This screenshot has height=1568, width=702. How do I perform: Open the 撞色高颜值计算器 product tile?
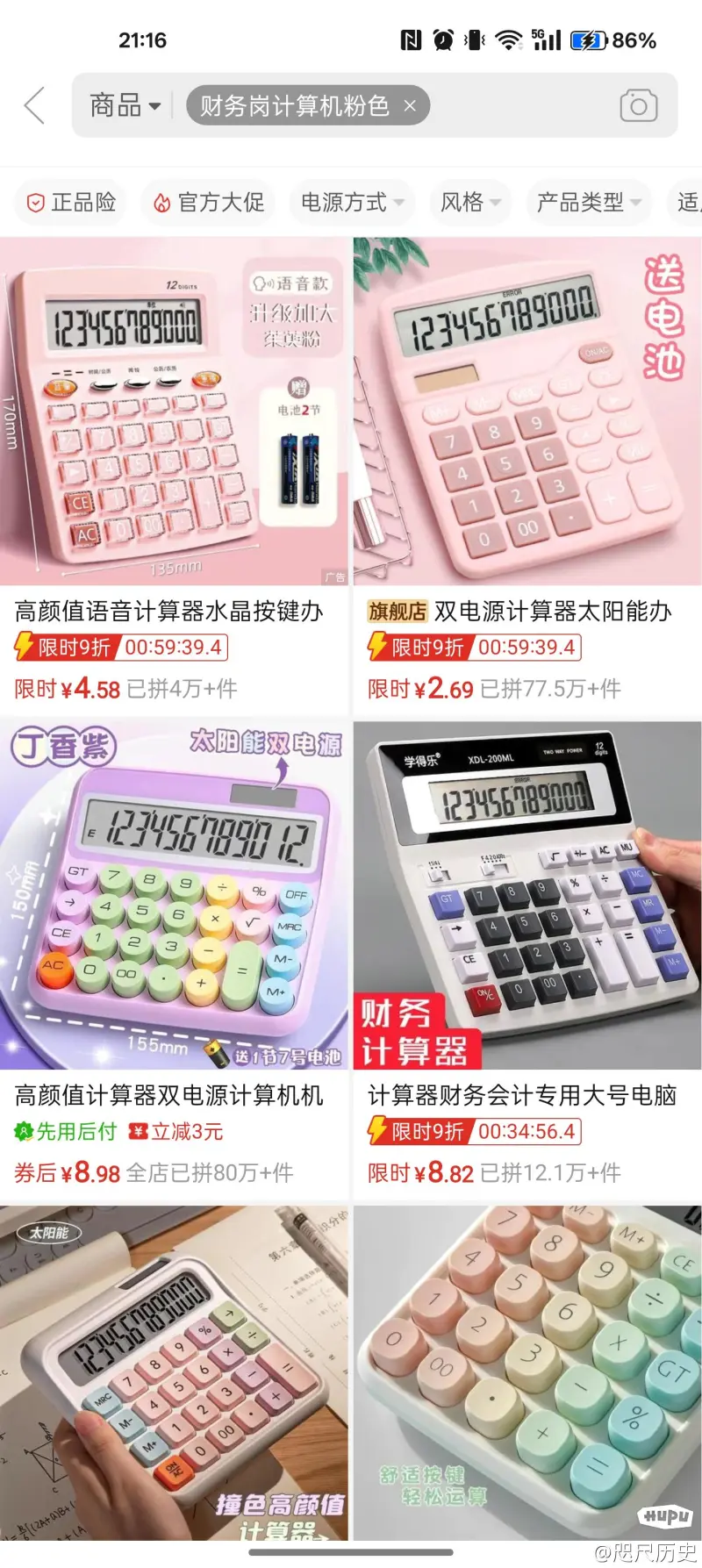tap(174, 1373)
